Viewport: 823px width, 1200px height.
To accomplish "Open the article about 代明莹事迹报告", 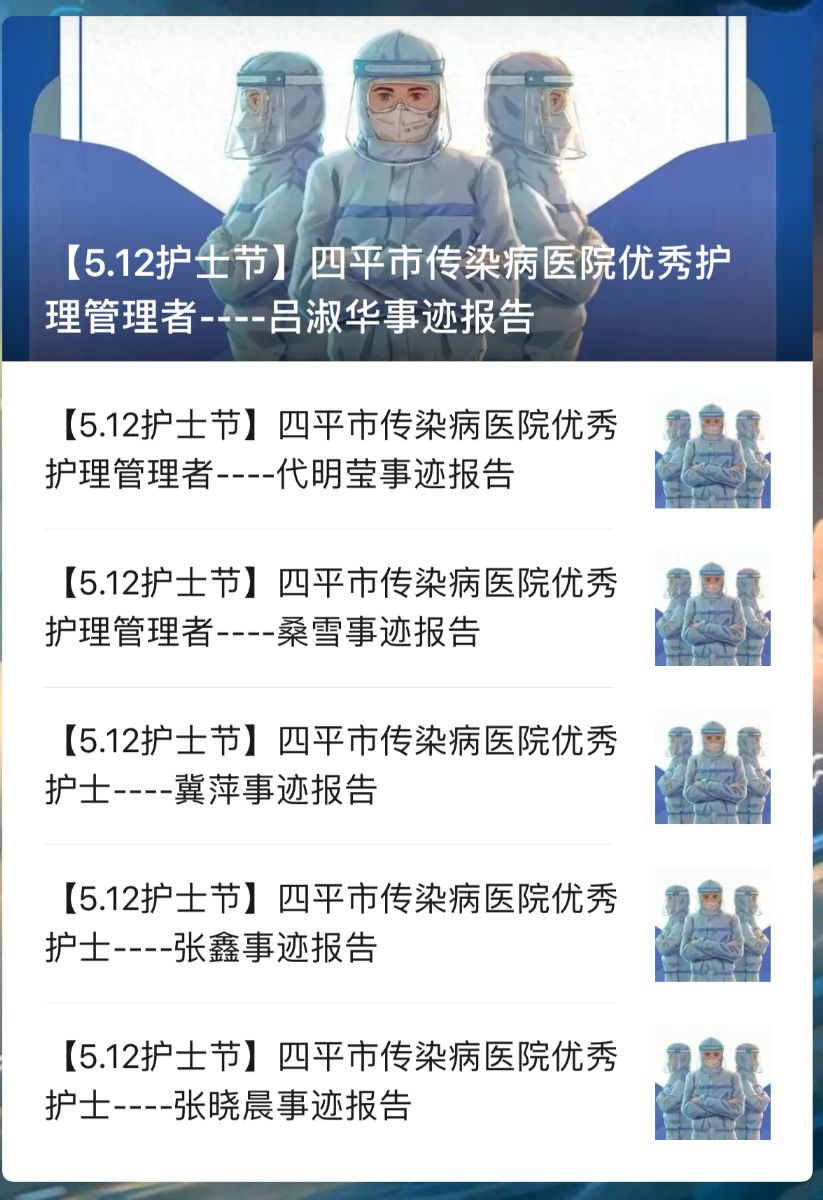I will 330,450.
